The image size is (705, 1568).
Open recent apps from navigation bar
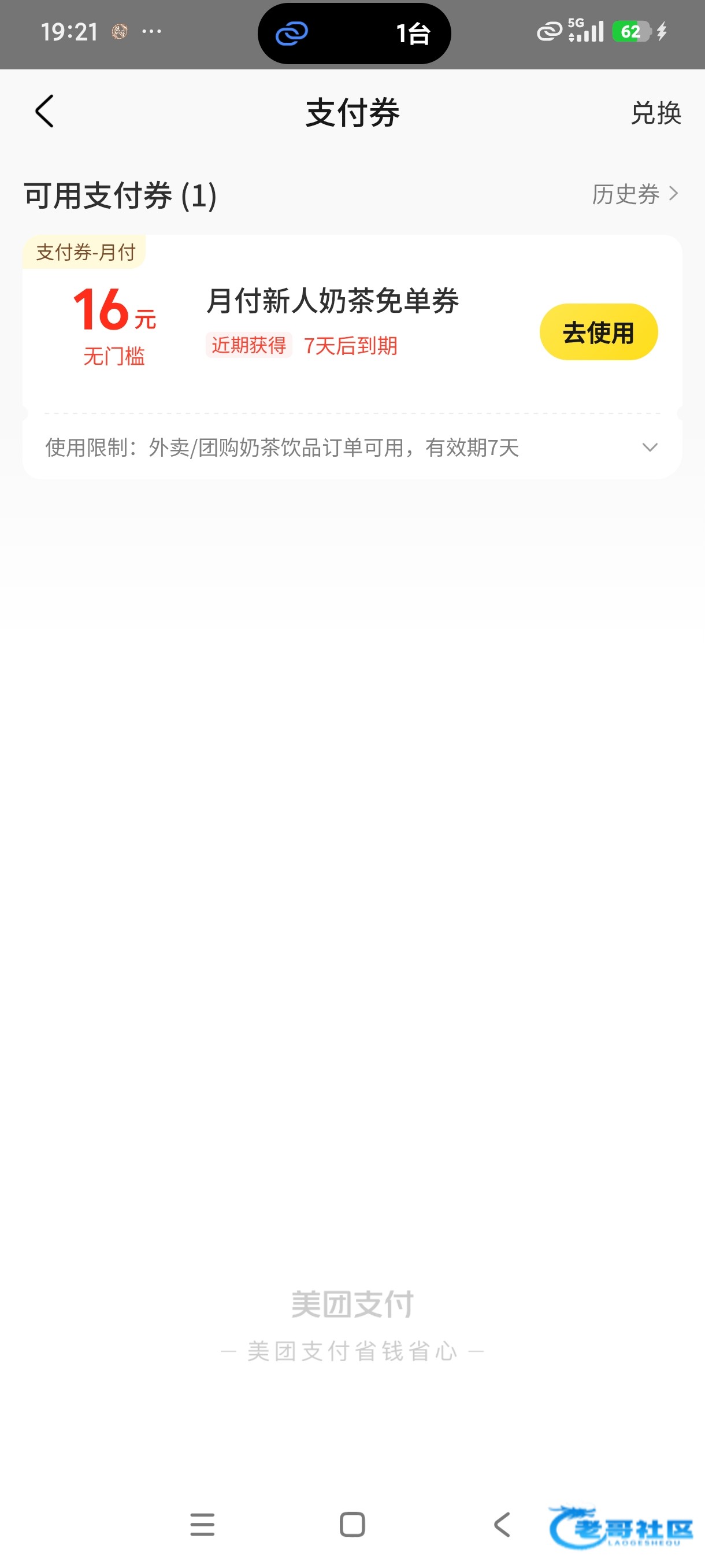tap(203, 1525)
